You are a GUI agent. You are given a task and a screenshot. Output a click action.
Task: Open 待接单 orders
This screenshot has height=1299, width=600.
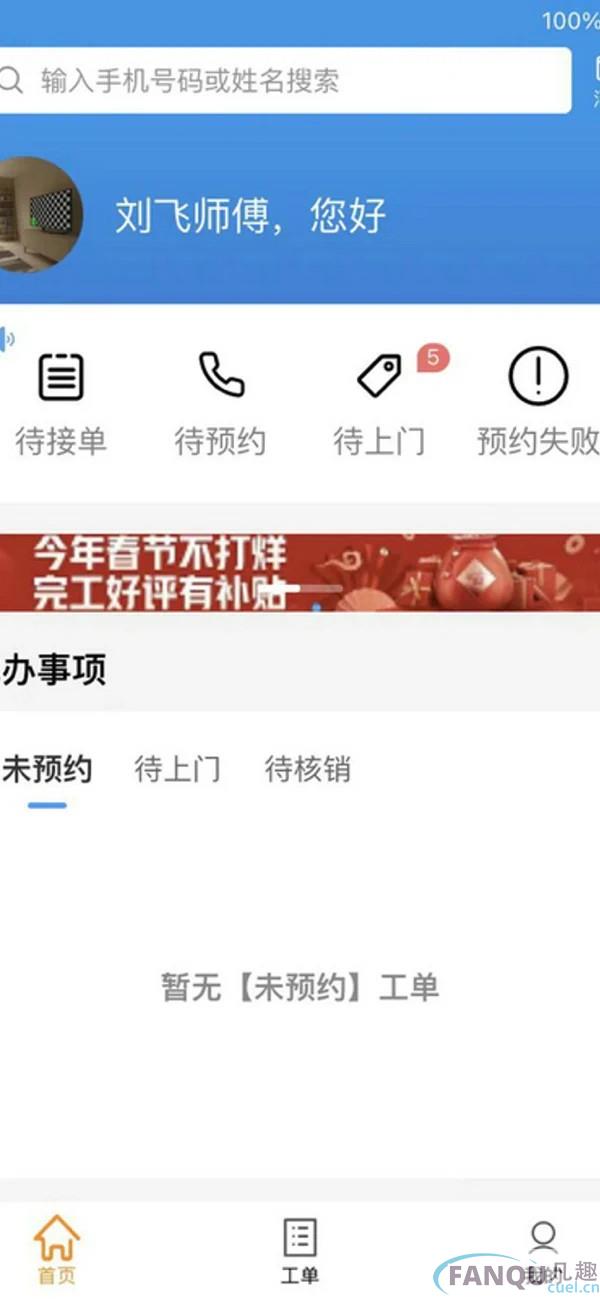click(x=61, y=403)
